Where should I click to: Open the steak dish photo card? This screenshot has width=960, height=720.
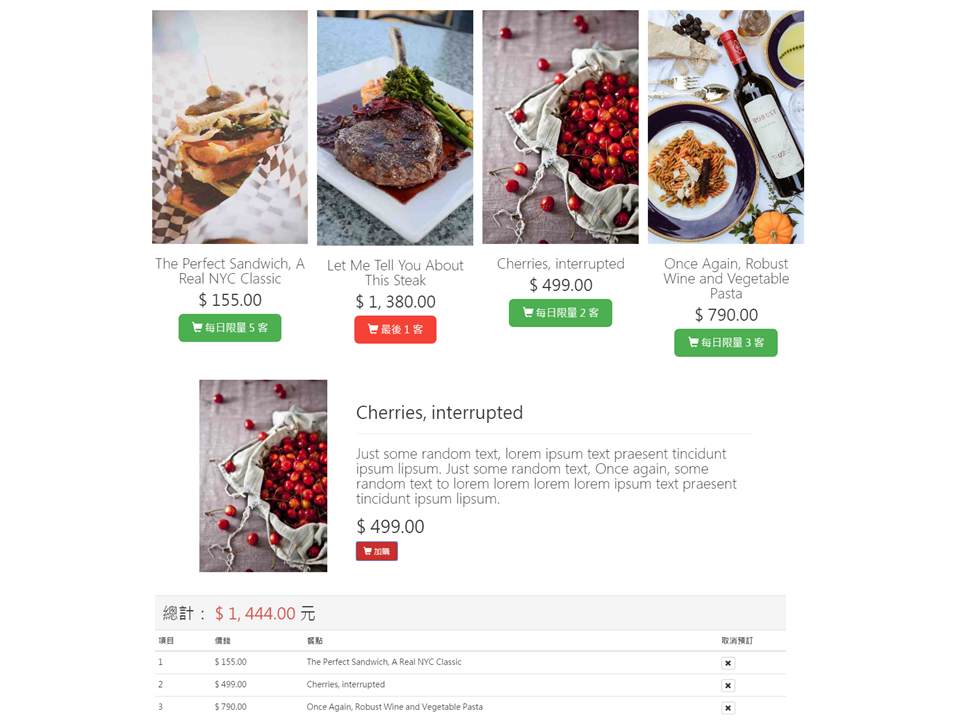point(395,128)
